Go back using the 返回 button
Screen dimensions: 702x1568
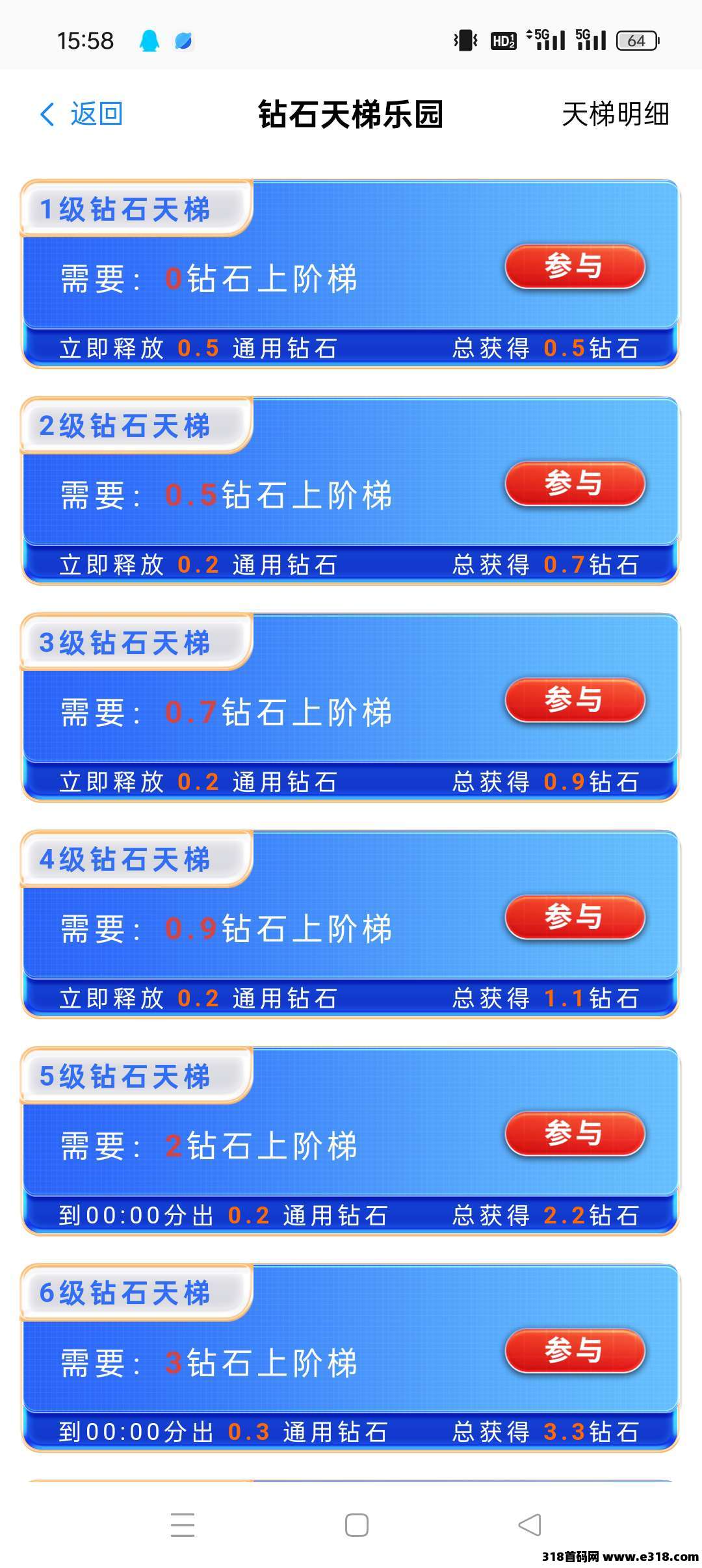click(x=81, y=114)
